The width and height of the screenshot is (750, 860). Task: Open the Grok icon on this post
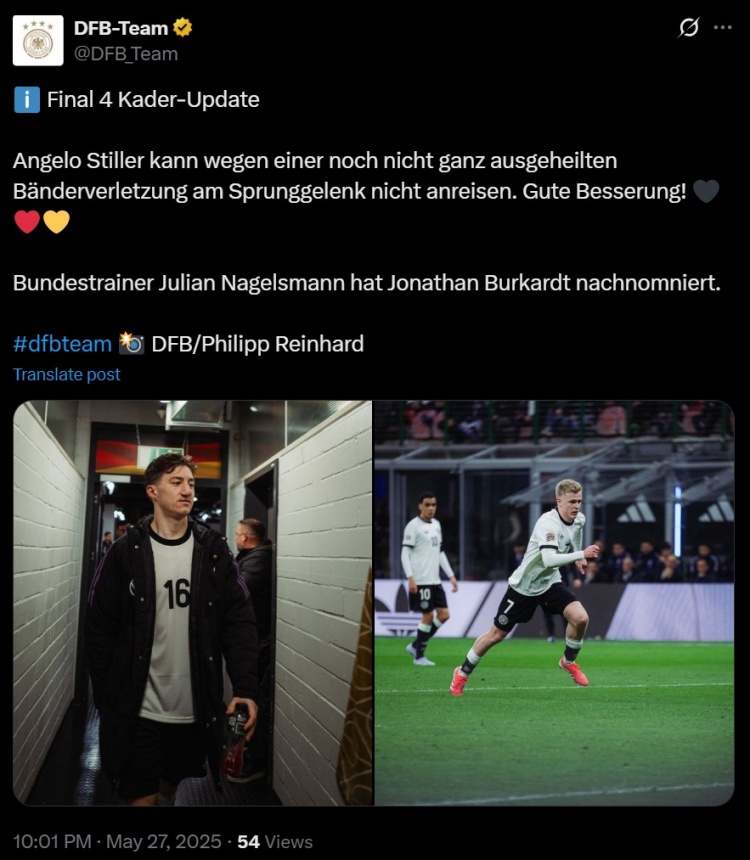tap(688, 28)
